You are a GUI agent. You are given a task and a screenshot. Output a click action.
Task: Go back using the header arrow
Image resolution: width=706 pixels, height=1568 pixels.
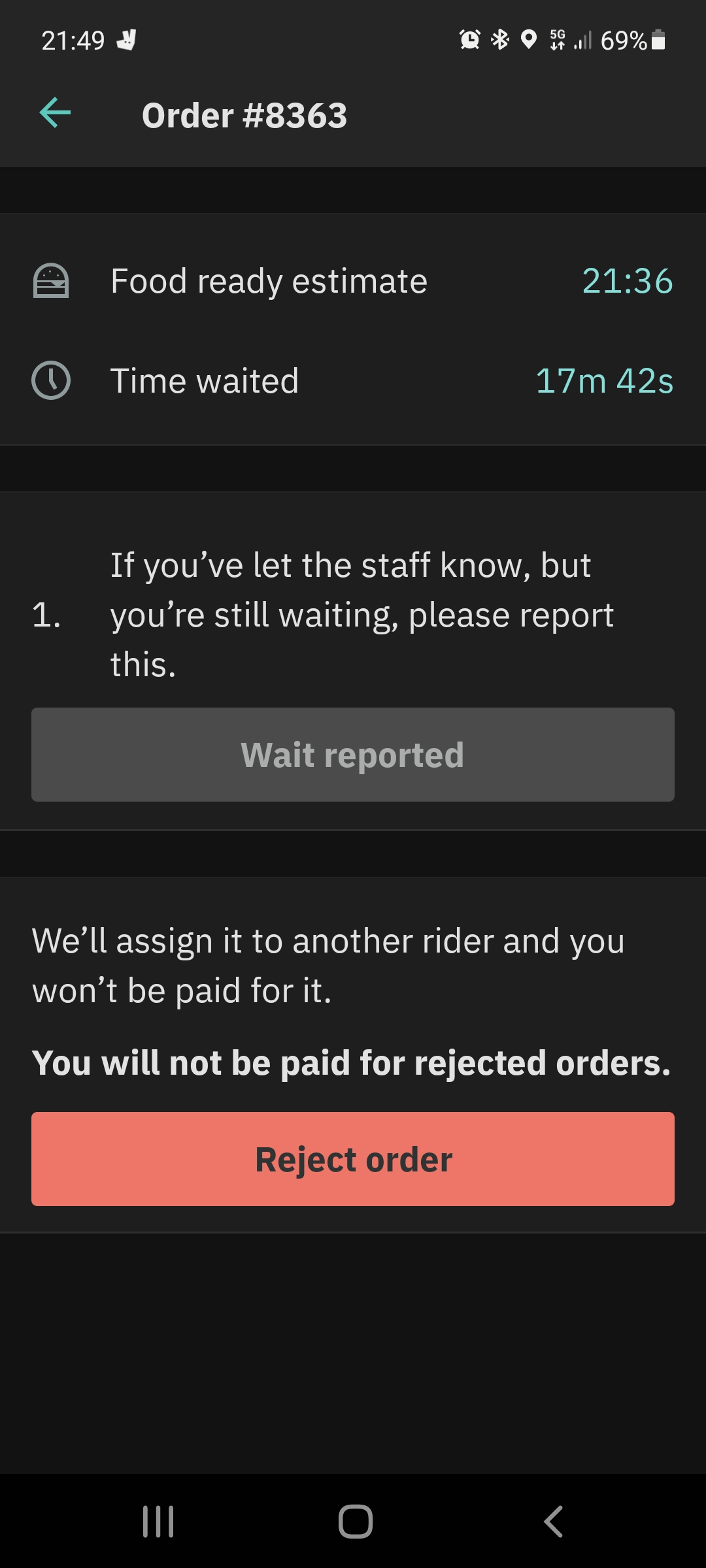pyautogui.click(x=56, y=114)
